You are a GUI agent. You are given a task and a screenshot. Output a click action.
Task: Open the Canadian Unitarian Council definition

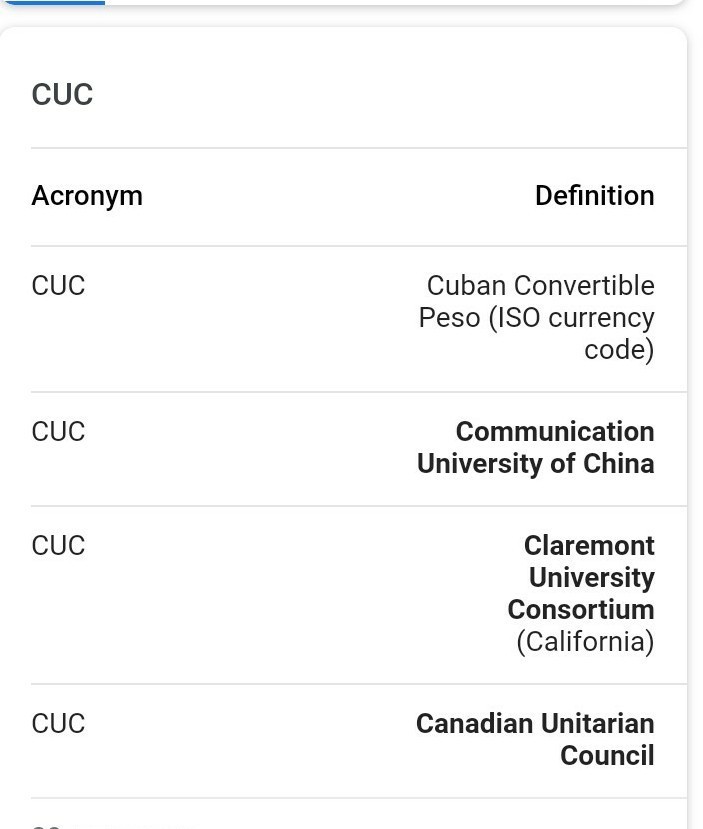[536, 739]
